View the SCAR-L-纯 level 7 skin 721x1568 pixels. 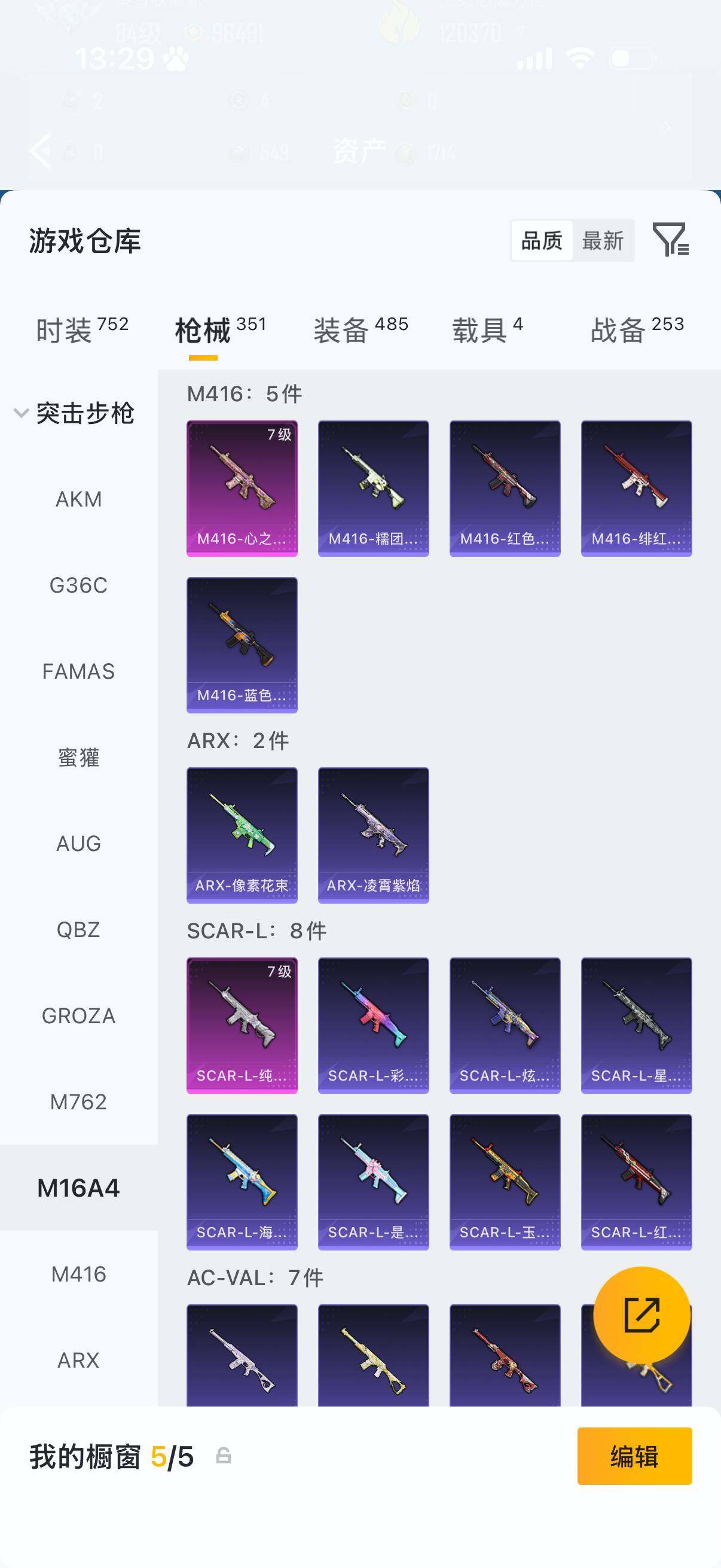pos(242,1026)
